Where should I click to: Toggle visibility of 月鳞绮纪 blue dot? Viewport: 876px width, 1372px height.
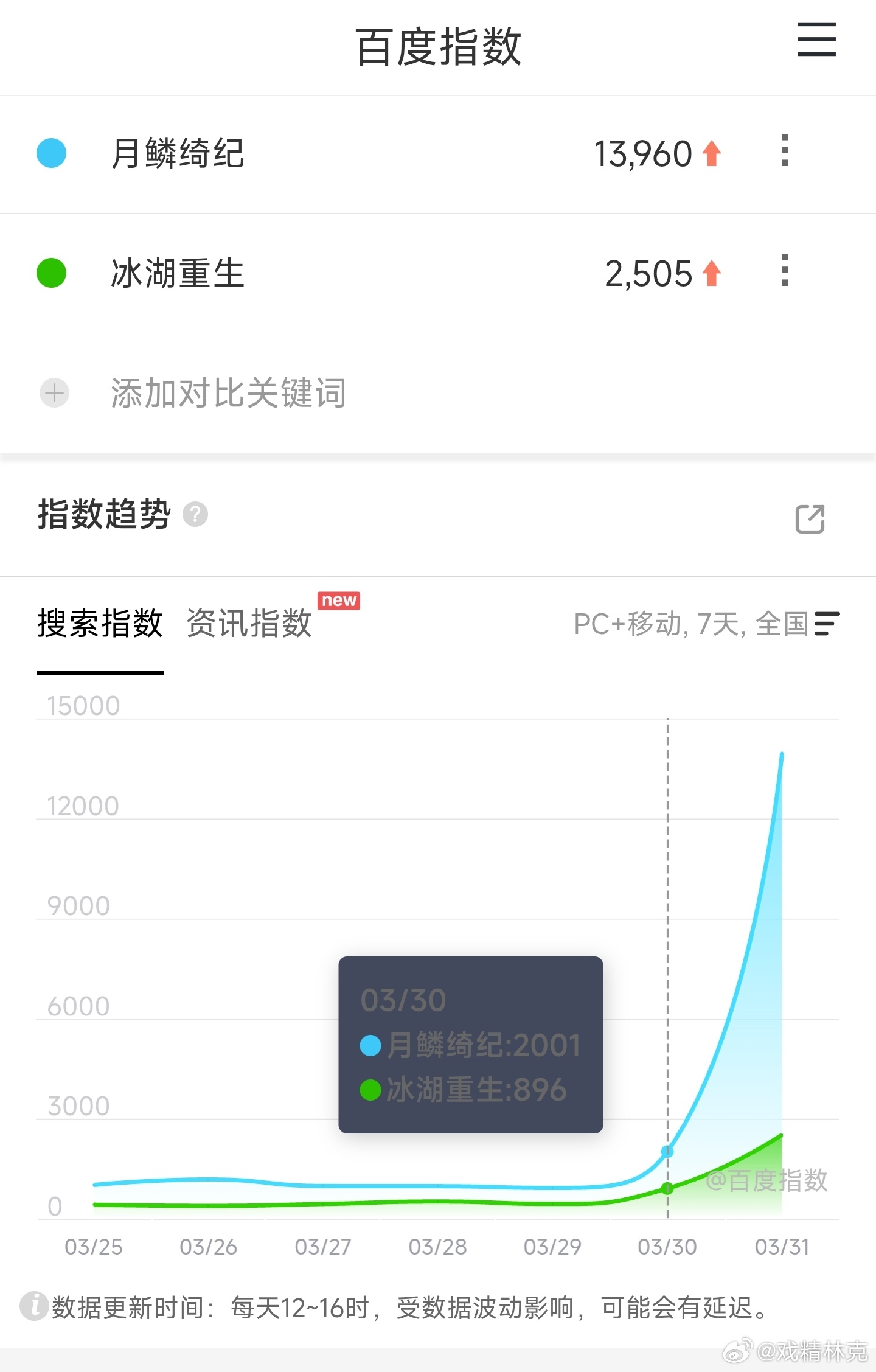pos(51,153)
